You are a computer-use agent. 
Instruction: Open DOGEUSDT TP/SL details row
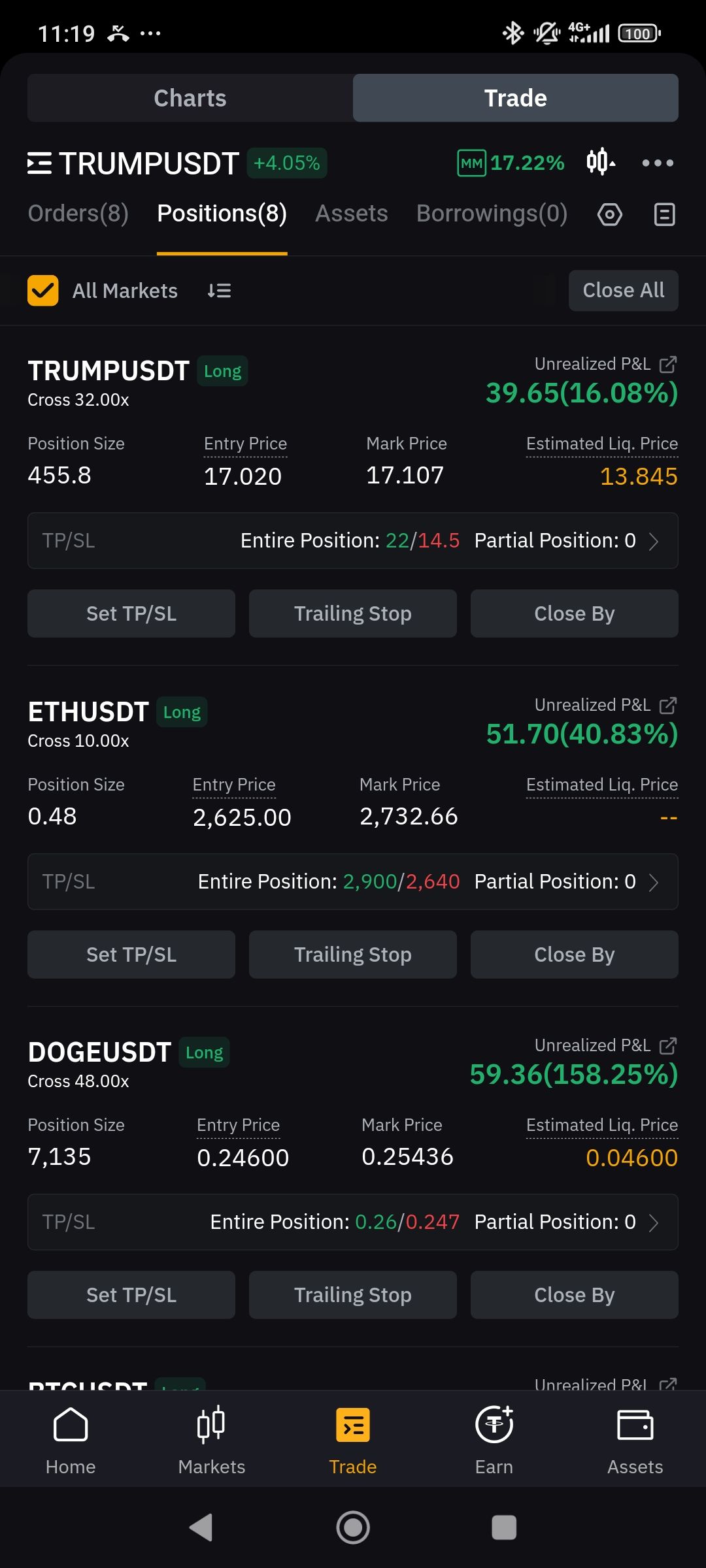click(352, 1222)
